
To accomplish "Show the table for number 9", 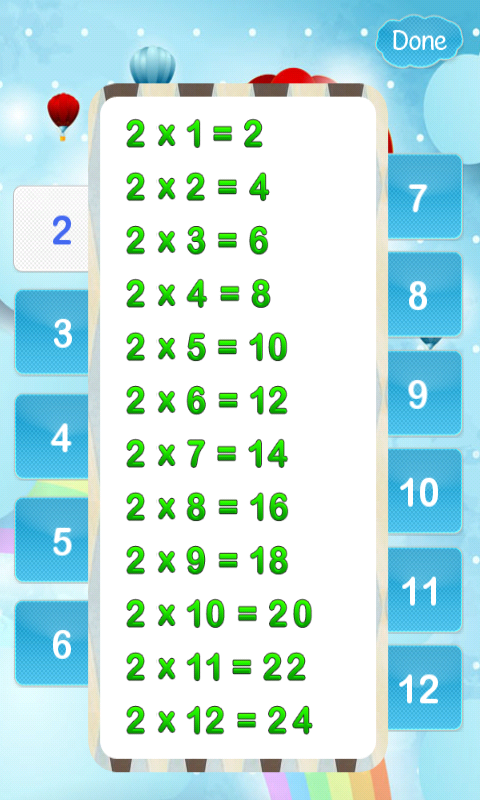I will pos(424,393).
